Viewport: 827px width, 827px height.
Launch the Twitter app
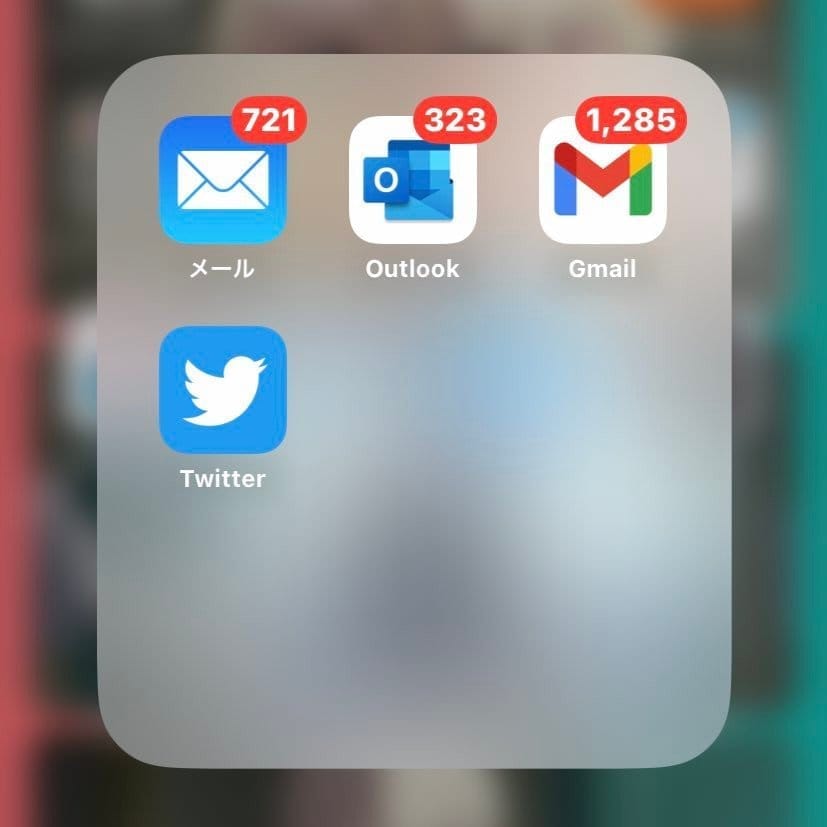click(x=222, y=390)
